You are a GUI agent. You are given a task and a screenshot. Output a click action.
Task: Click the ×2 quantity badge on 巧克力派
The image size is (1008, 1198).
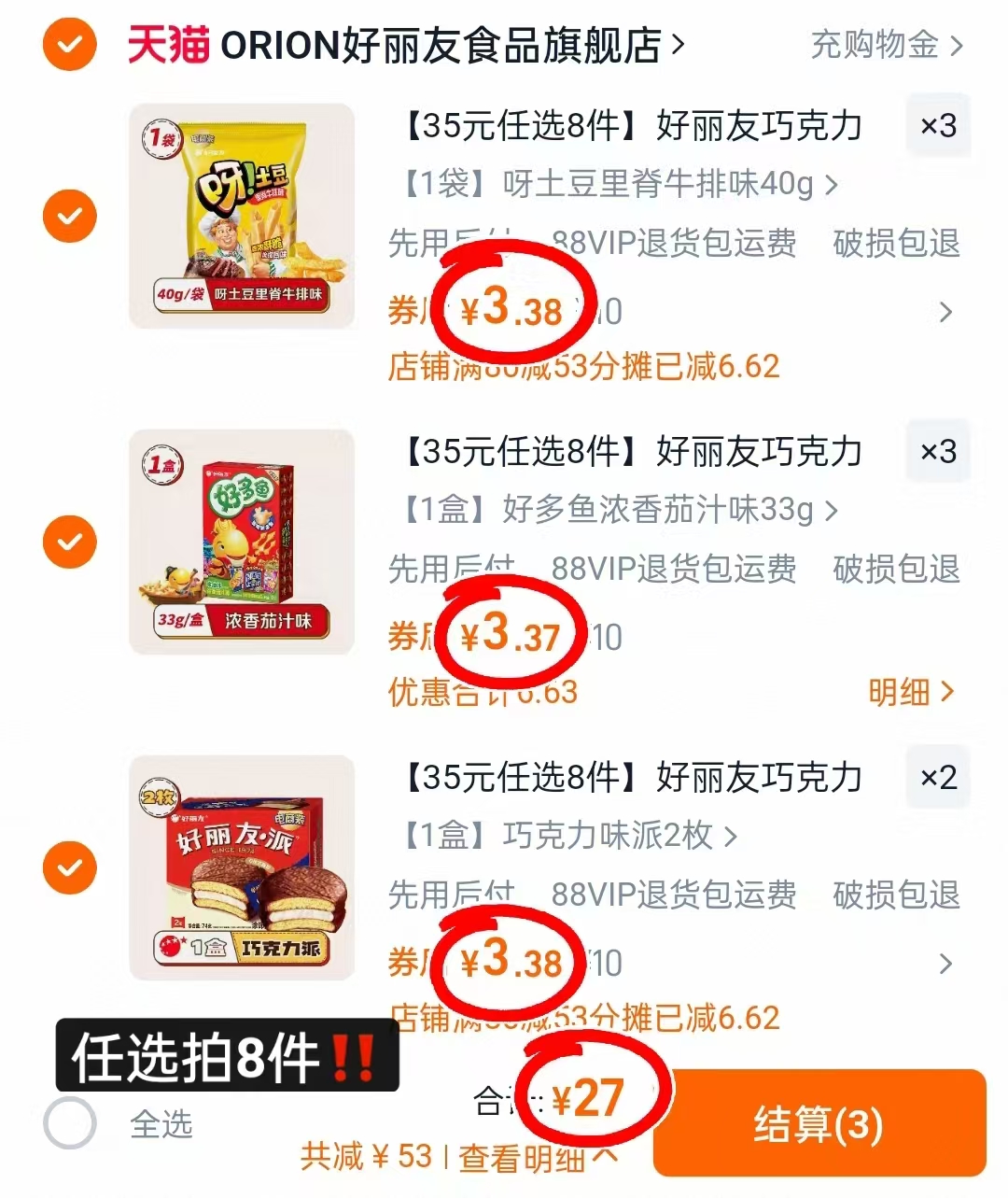937,777
